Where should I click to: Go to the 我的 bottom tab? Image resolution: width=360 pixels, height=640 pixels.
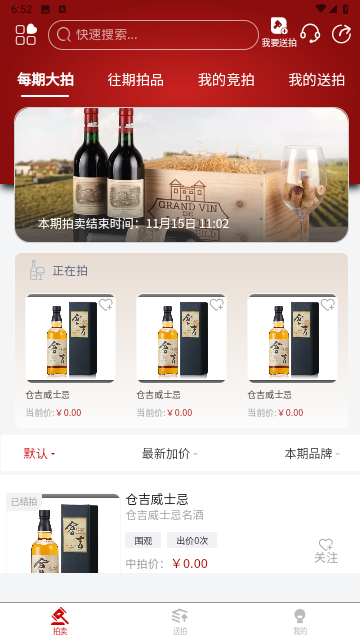[x=300, y=622]
